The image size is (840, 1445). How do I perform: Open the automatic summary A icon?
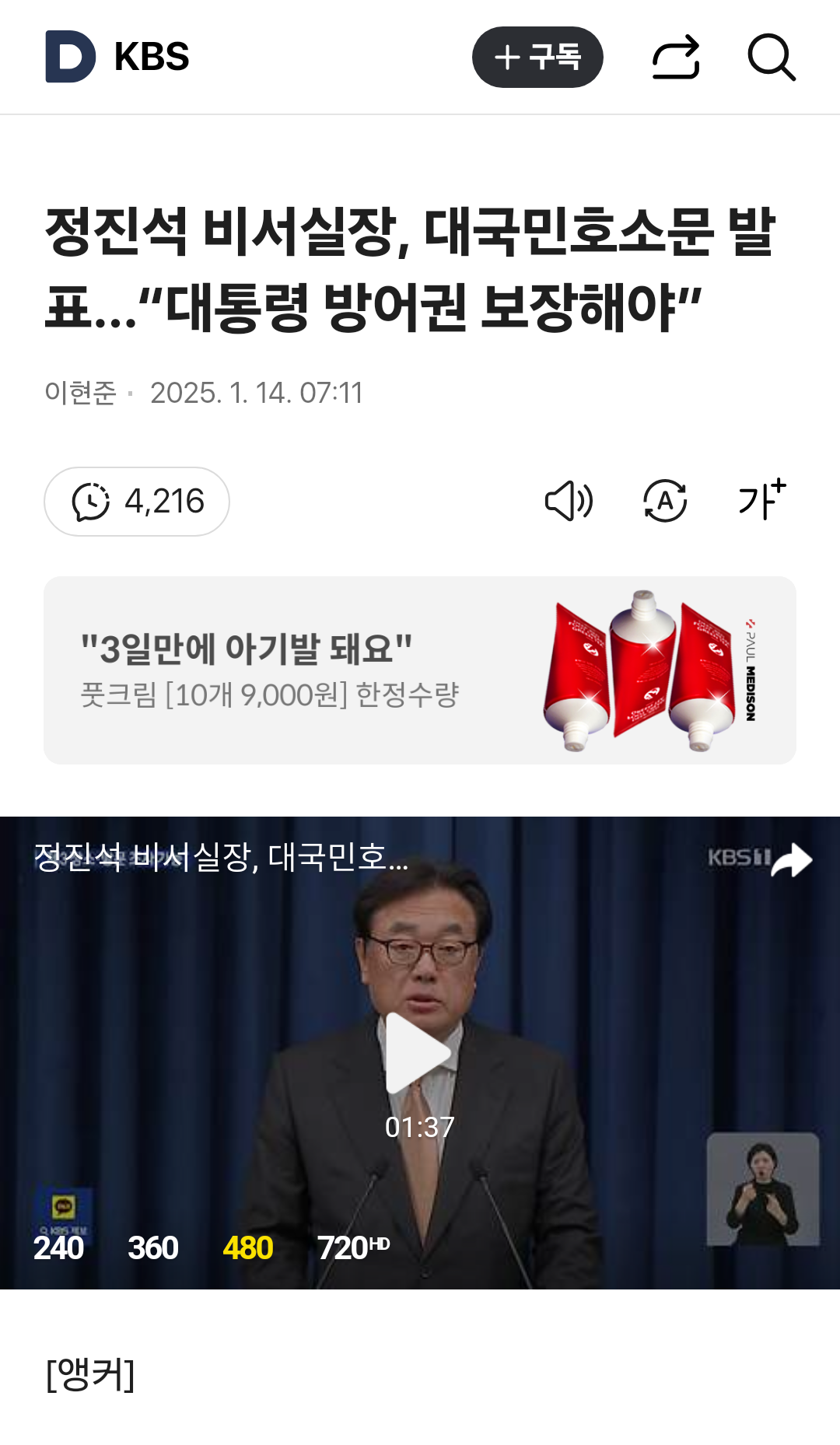pyautogui.click(x=665, y=501)
